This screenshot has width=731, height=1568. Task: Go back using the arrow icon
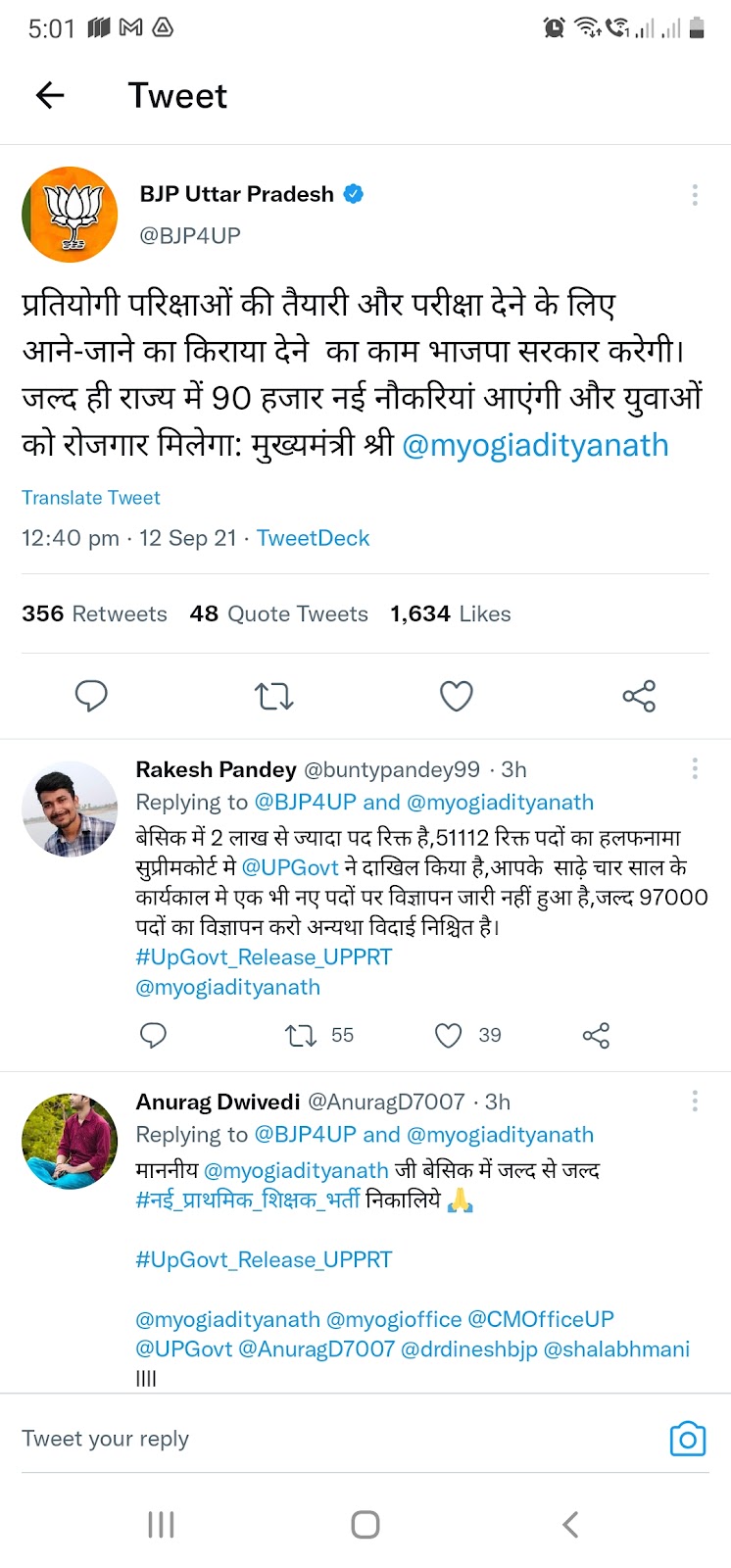[x=50, y=95]
